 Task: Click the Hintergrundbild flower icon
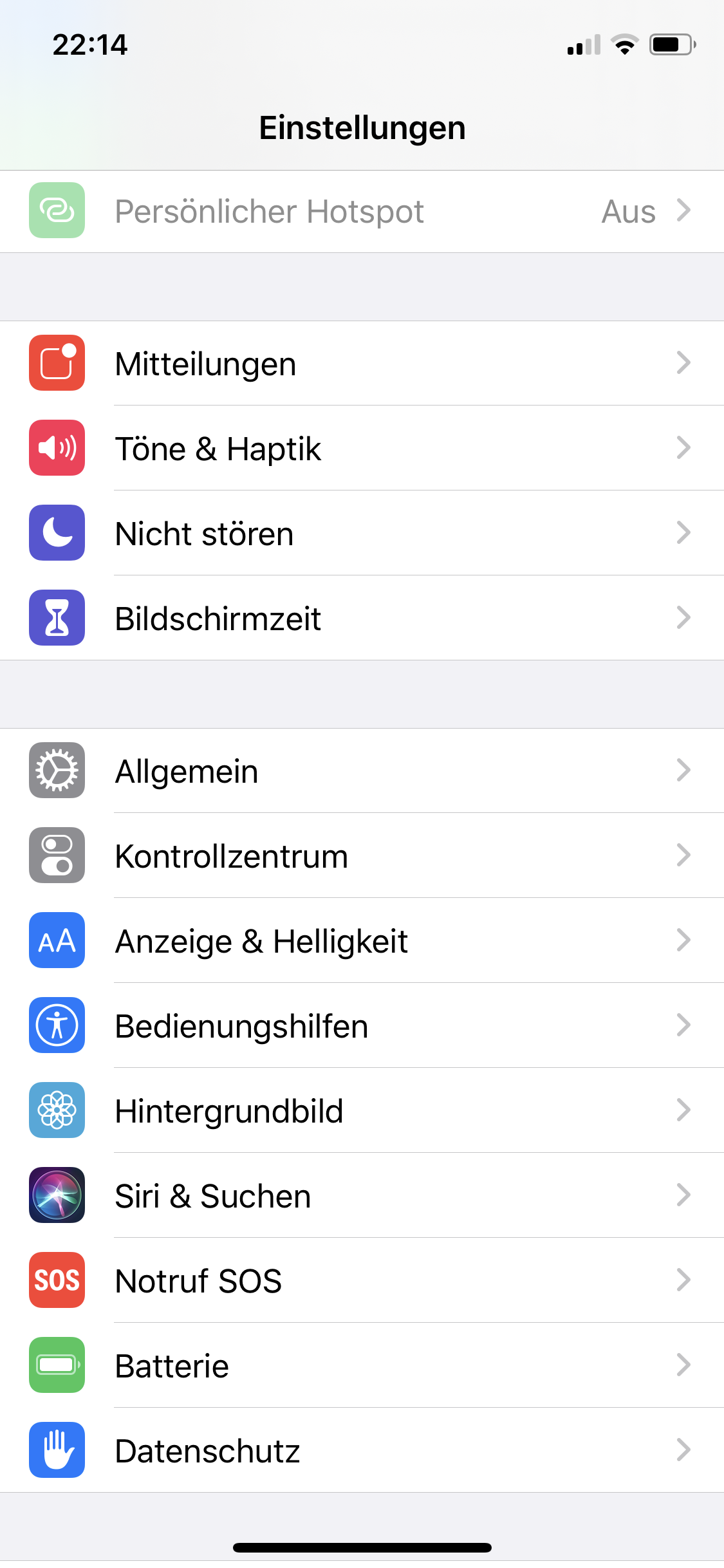(x=57, y=1111)
